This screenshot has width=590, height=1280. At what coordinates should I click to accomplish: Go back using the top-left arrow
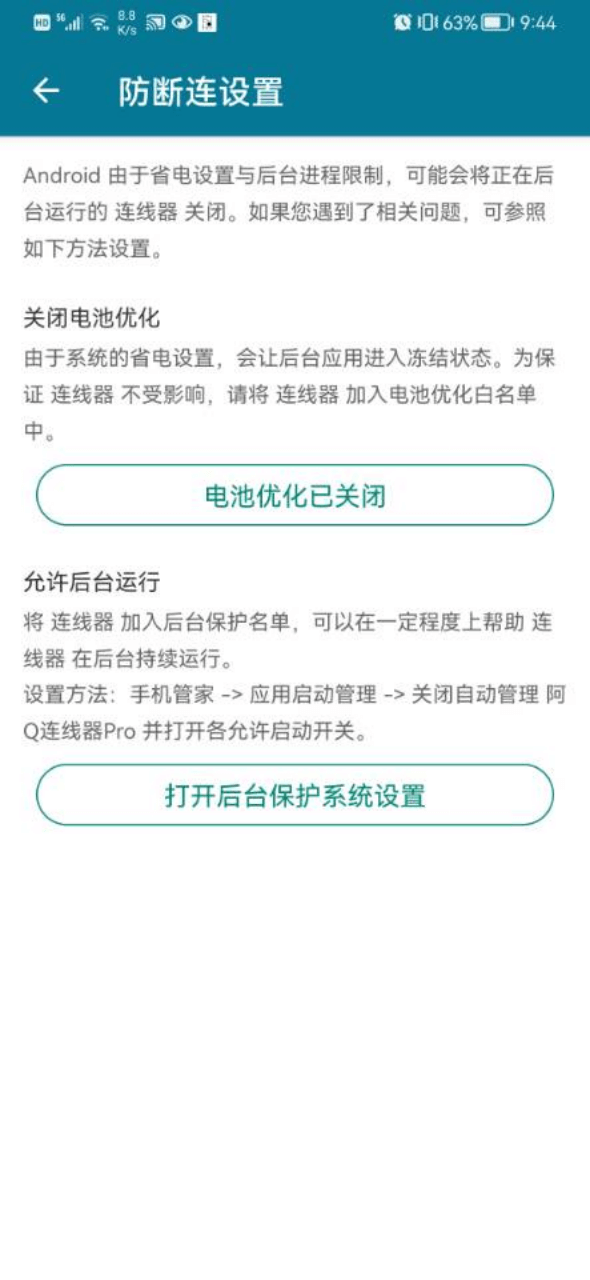[46, 91]
